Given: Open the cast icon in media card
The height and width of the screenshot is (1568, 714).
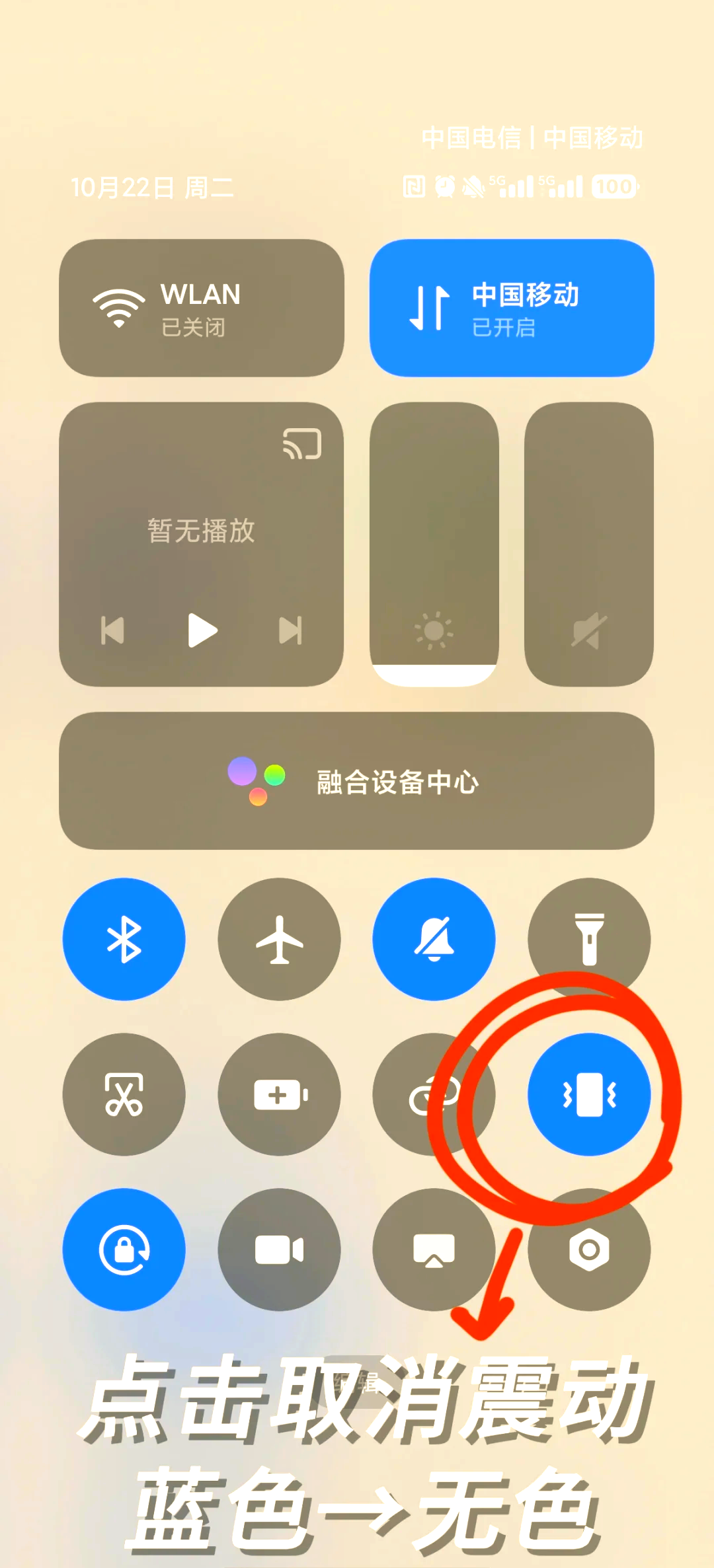Looking at the screenshot, I should (302, 443).
